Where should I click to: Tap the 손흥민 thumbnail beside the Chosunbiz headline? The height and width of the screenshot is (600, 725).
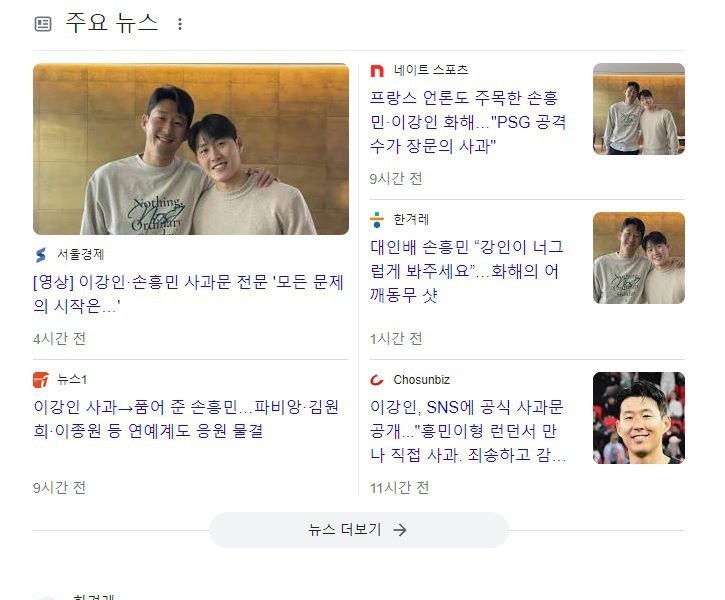pos(638,418)
